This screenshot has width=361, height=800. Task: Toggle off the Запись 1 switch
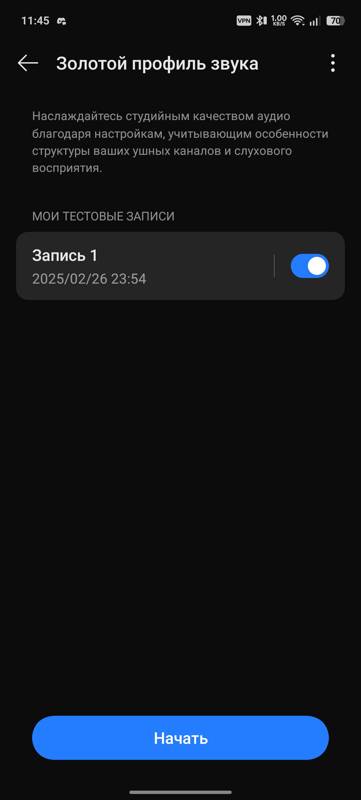pyautogui.click(x=310, y=266)
